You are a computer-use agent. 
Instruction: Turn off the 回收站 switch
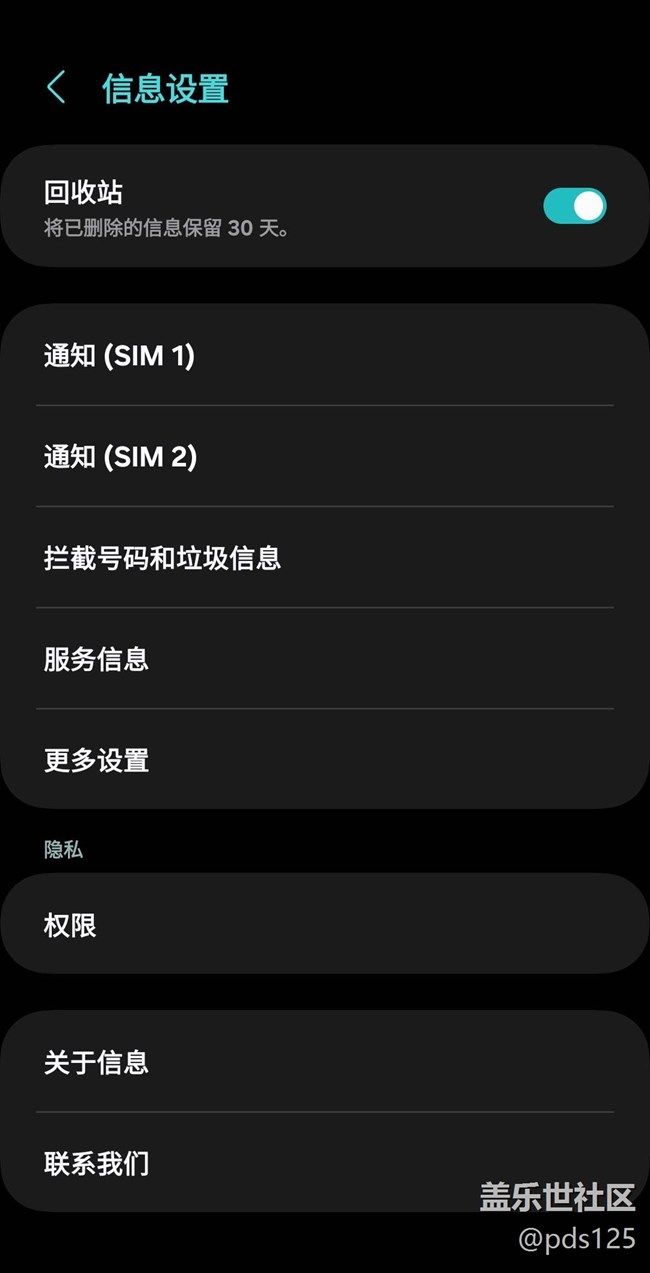[x=574, y=206]
